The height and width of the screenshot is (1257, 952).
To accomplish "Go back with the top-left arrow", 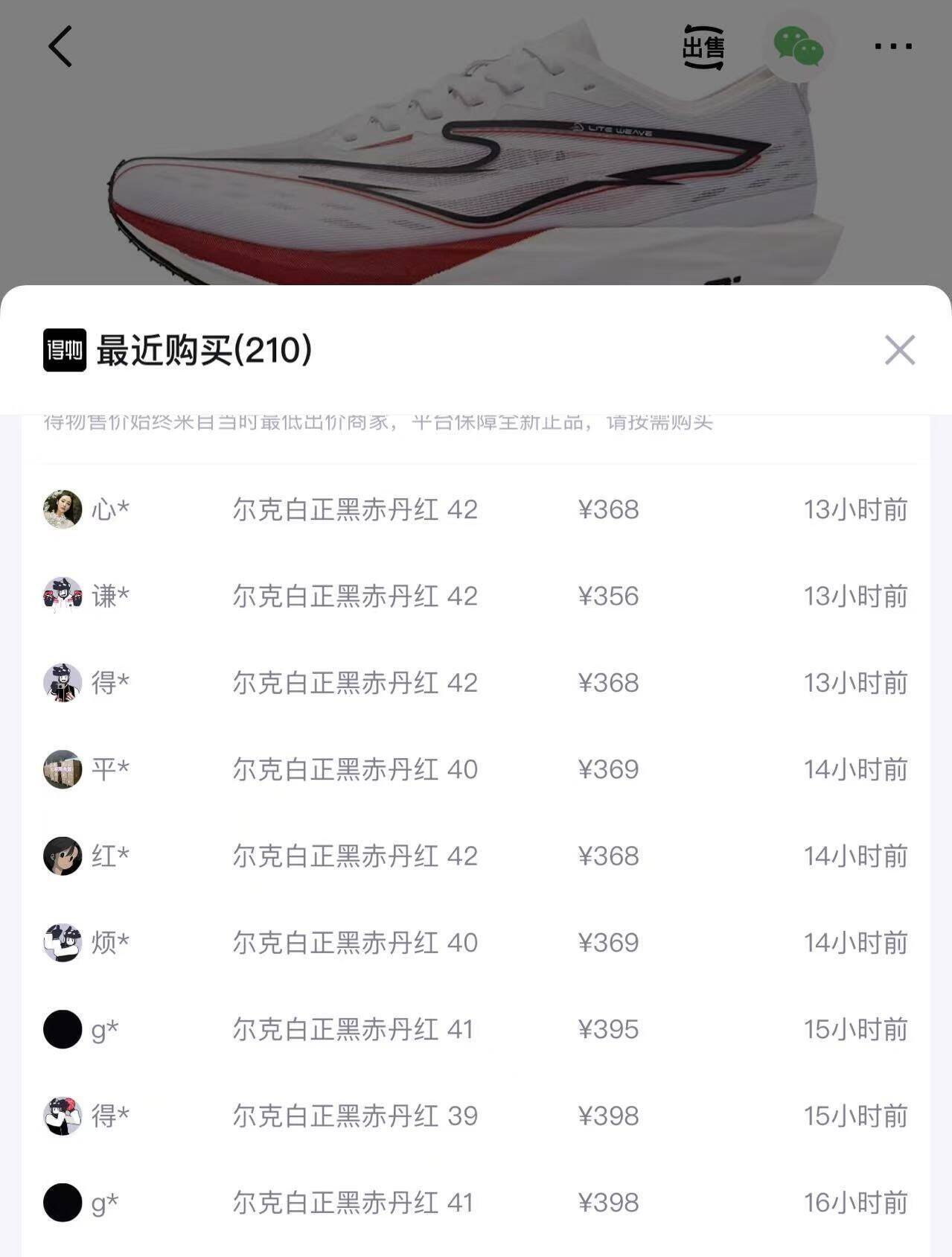I will [x=61, y=46].
